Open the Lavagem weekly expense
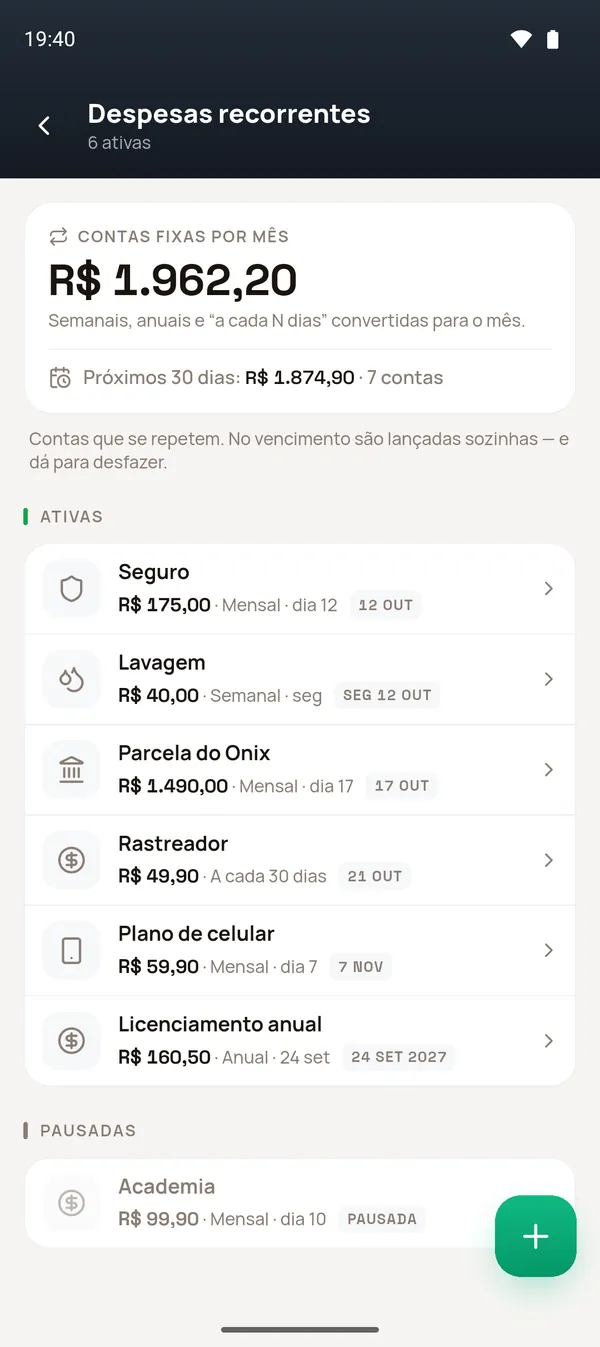Viewport: 600px width, 1347px height. 300,680
